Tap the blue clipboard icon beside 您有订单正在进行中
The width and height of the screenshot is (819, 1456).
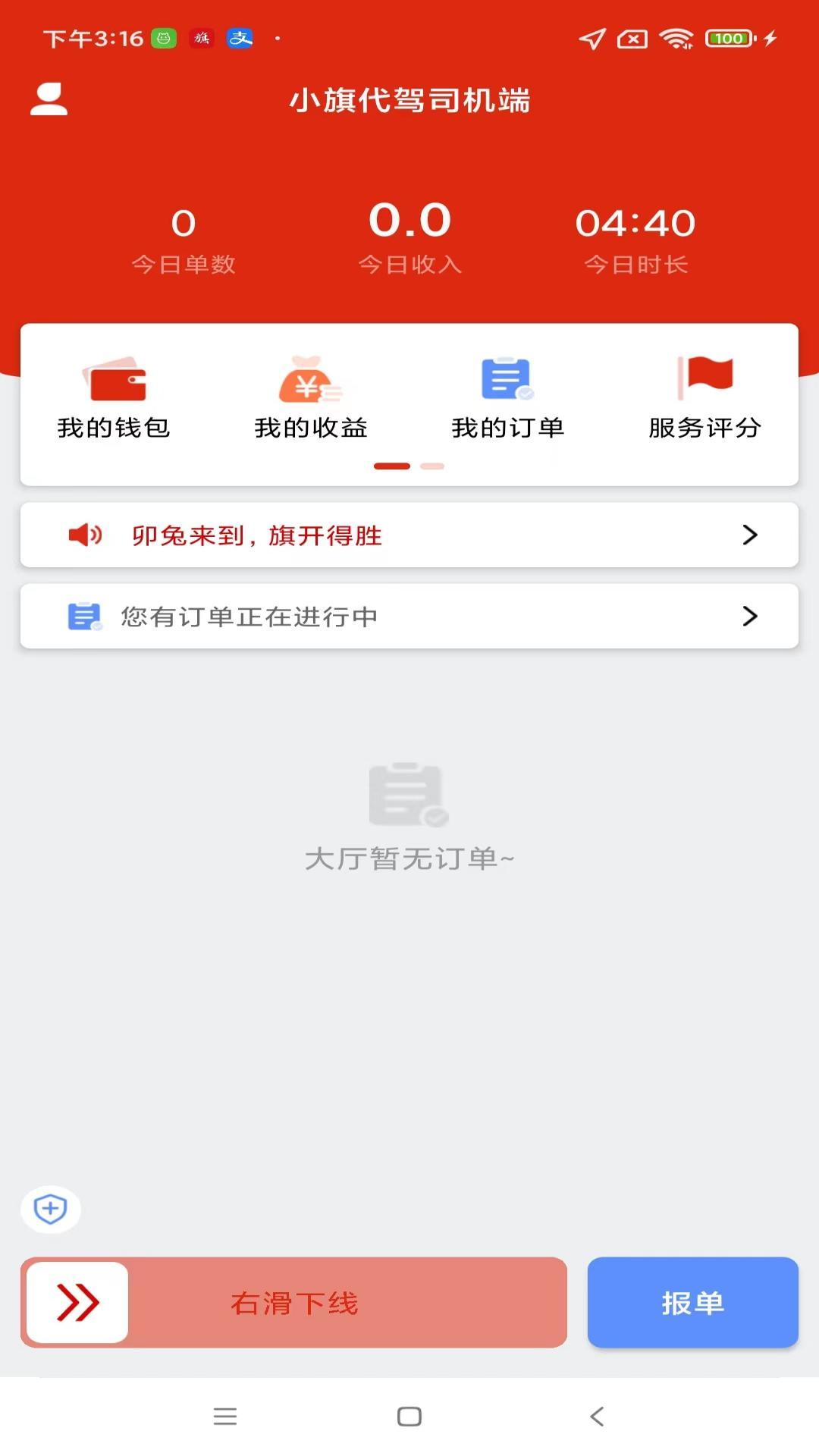click(x=83, y=617)
